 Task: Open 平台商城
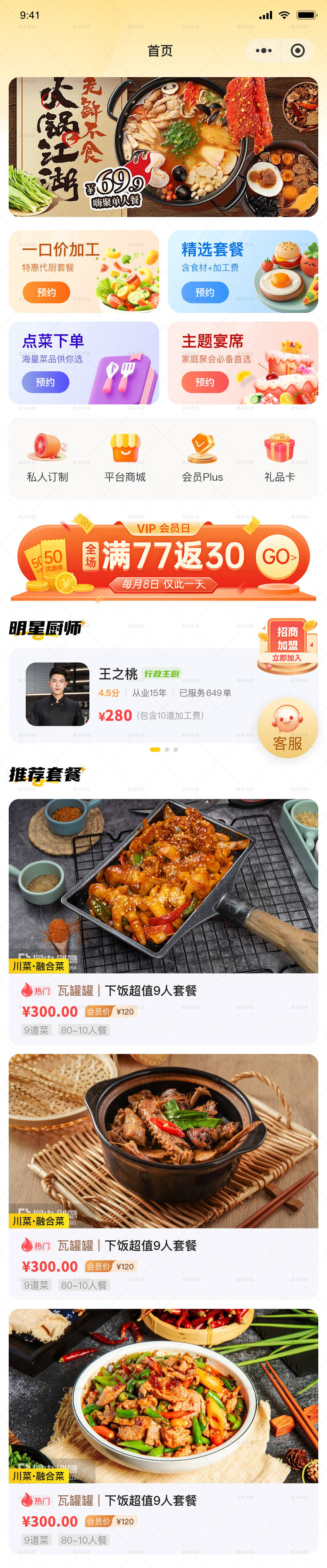(x=125, y=458)
